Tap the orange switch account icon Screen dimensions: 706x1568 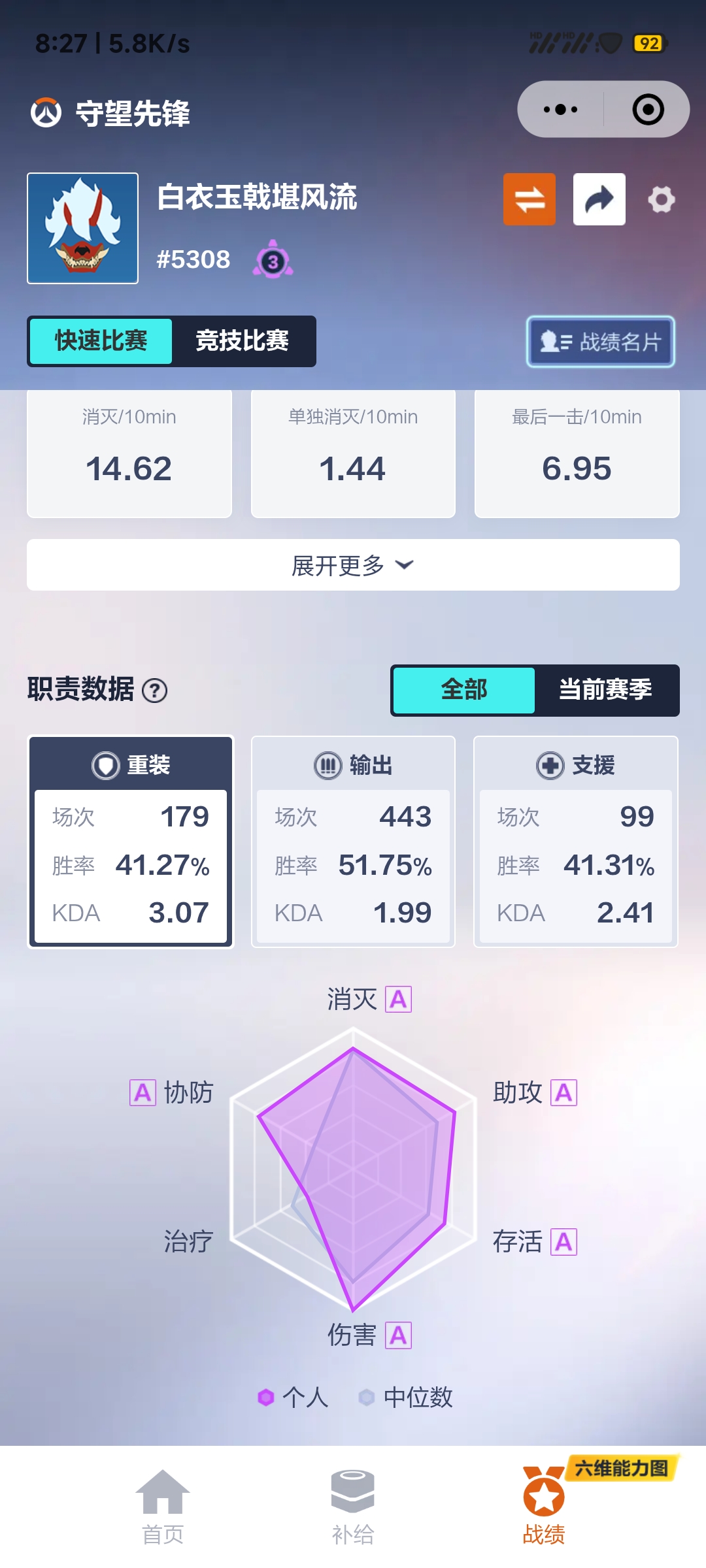tap(529, 199)
